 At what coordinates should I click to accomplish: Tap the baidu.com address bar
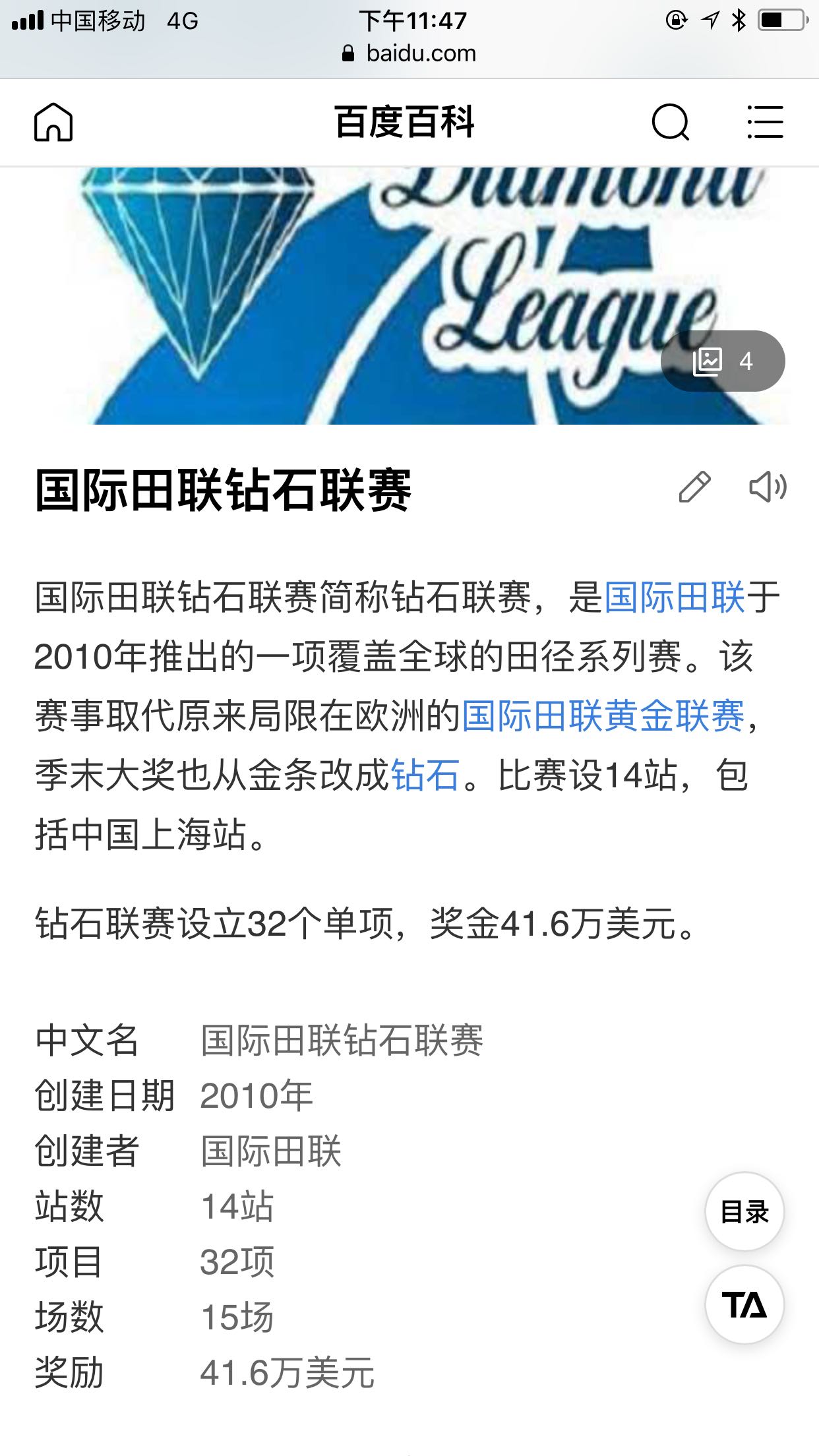409,53
